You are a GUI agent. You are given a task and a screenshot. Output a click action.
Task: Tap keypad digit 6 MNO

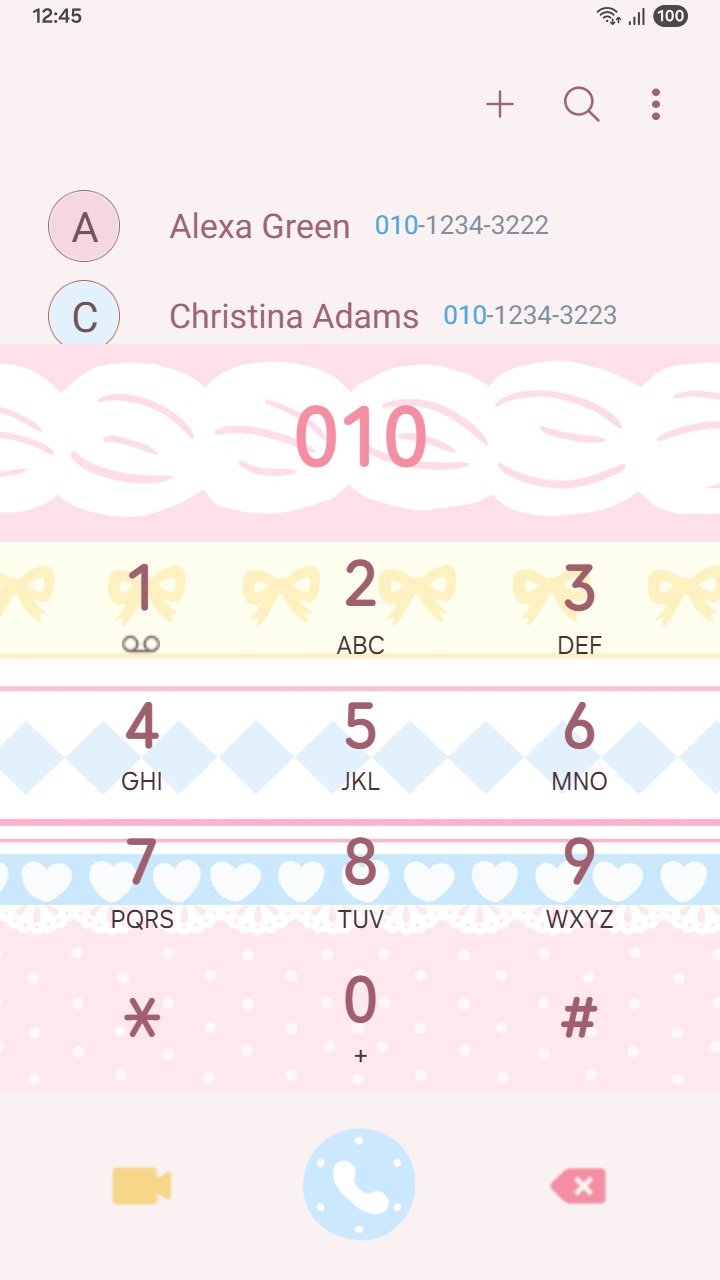click(x=579, y=743)
